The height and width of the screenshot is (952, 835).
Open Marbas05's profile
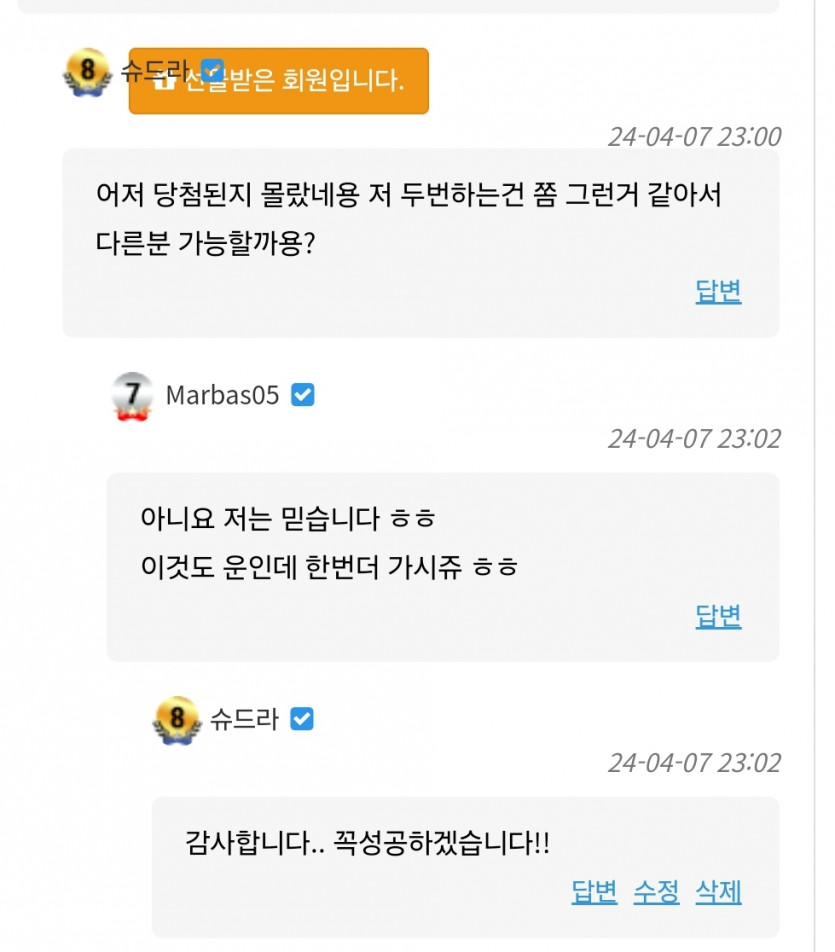tap(222, 395)
